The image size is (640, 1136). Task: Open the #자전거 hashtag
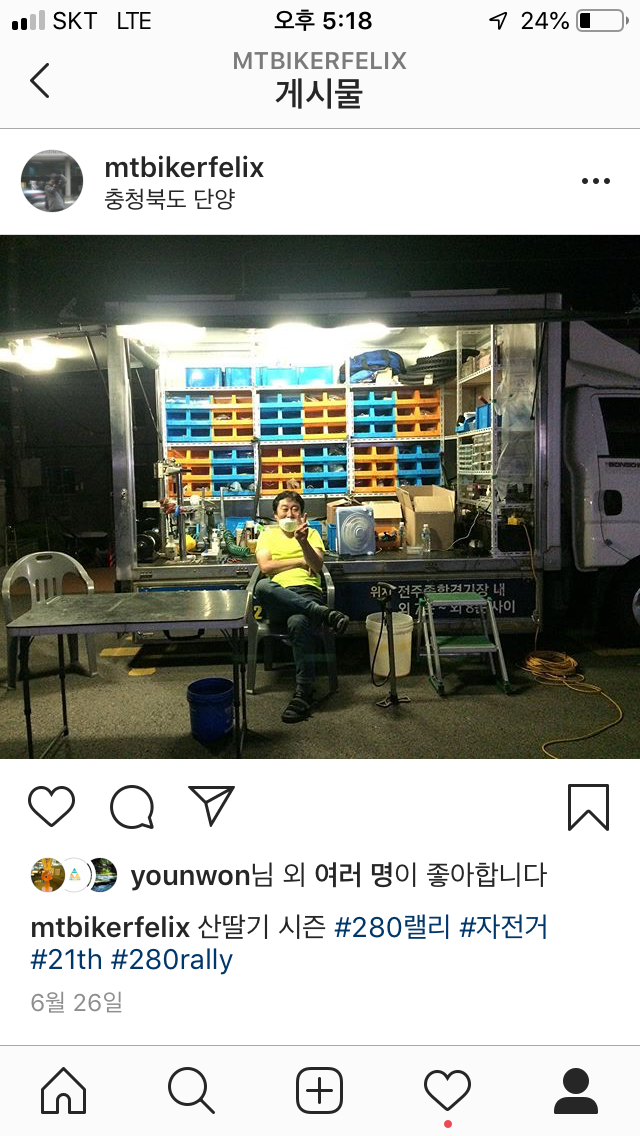(503, 927)
